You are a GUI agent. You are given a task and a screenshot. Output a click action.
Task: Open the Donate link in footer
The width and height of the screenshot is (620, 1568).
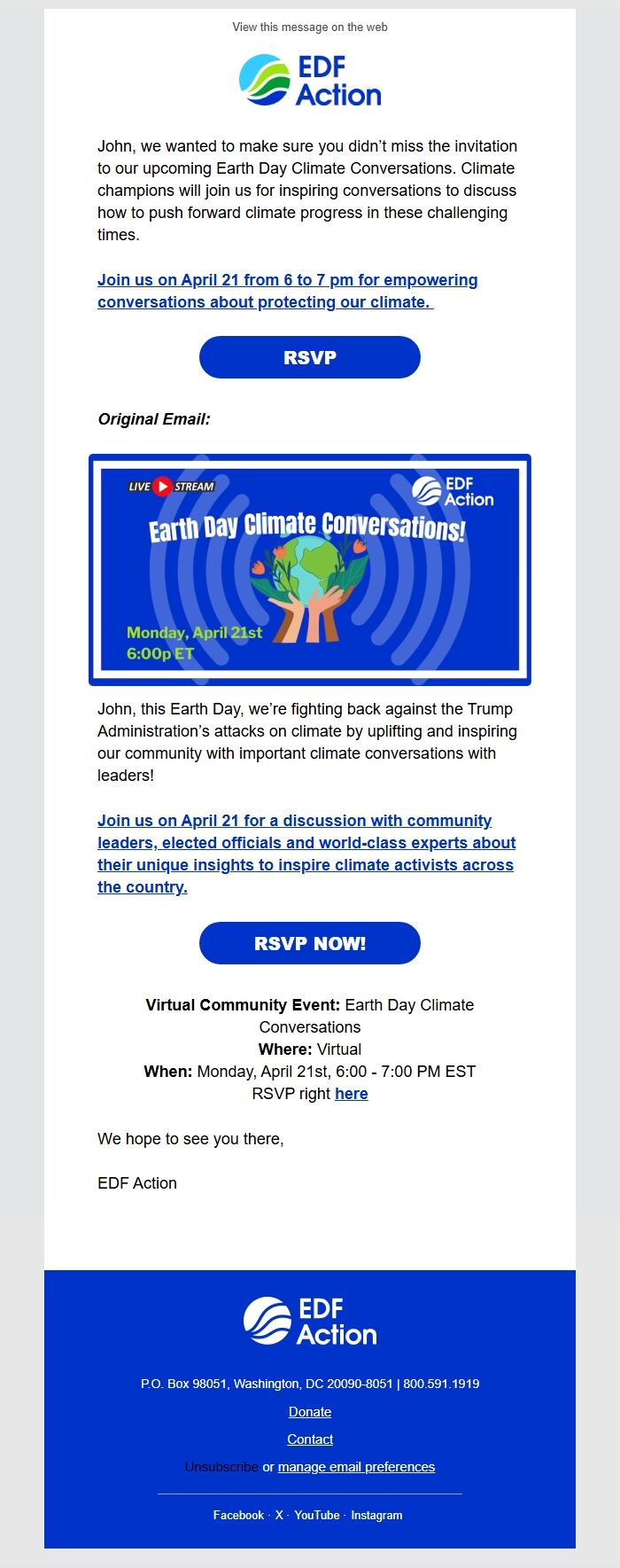309,1412
